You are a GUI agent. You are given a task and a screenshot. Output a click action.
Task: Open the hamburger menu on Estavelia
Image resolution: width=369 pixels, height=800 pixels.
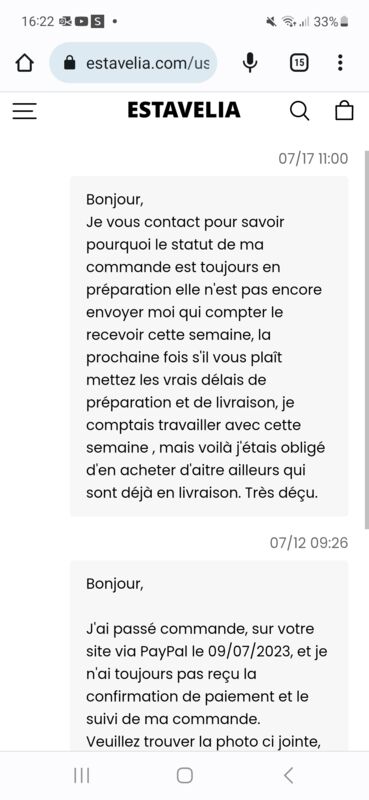pos(24,111)
